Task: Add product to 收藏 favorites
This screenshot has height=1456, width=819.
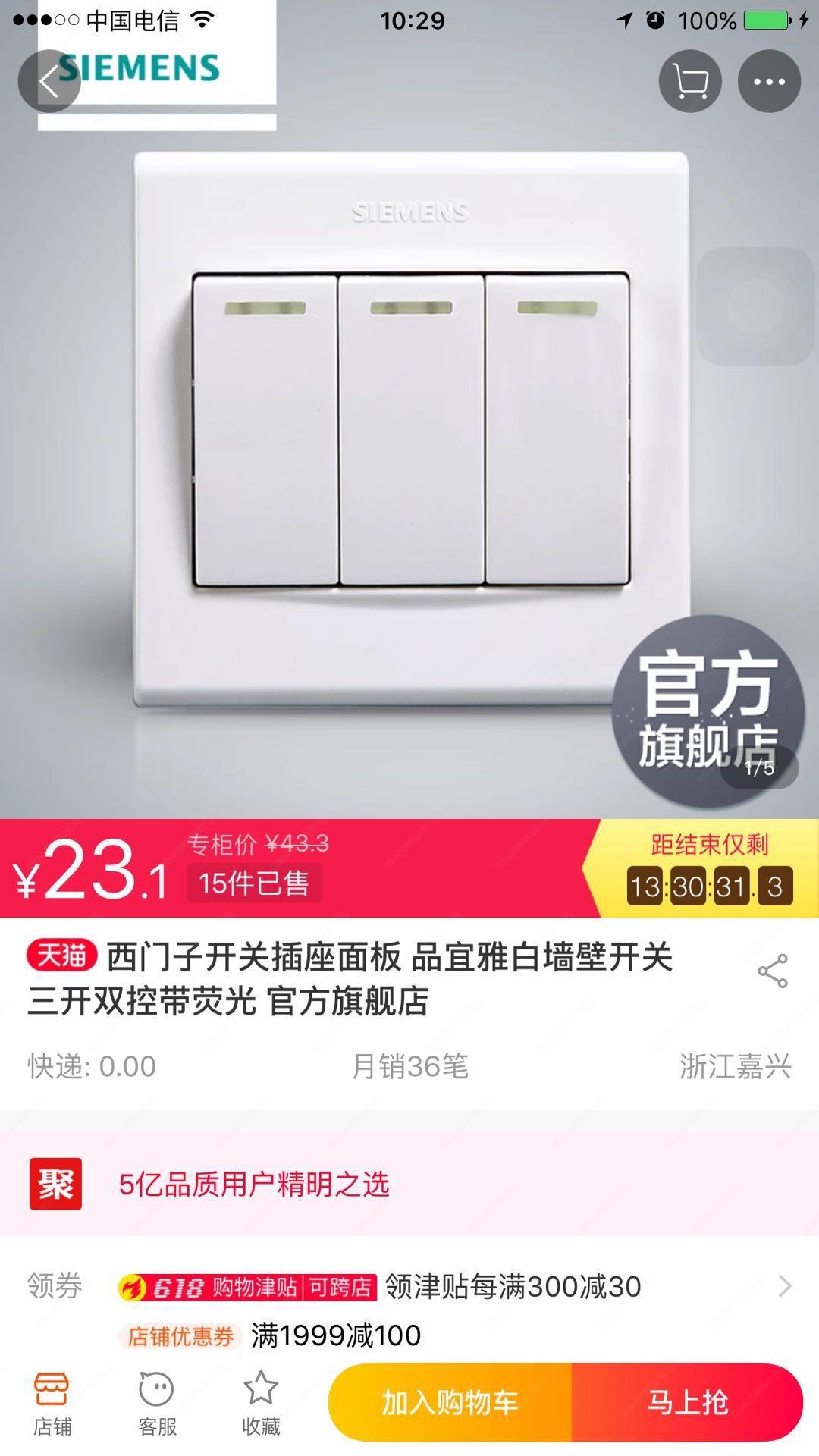Action: click(x=261, y=1403)
